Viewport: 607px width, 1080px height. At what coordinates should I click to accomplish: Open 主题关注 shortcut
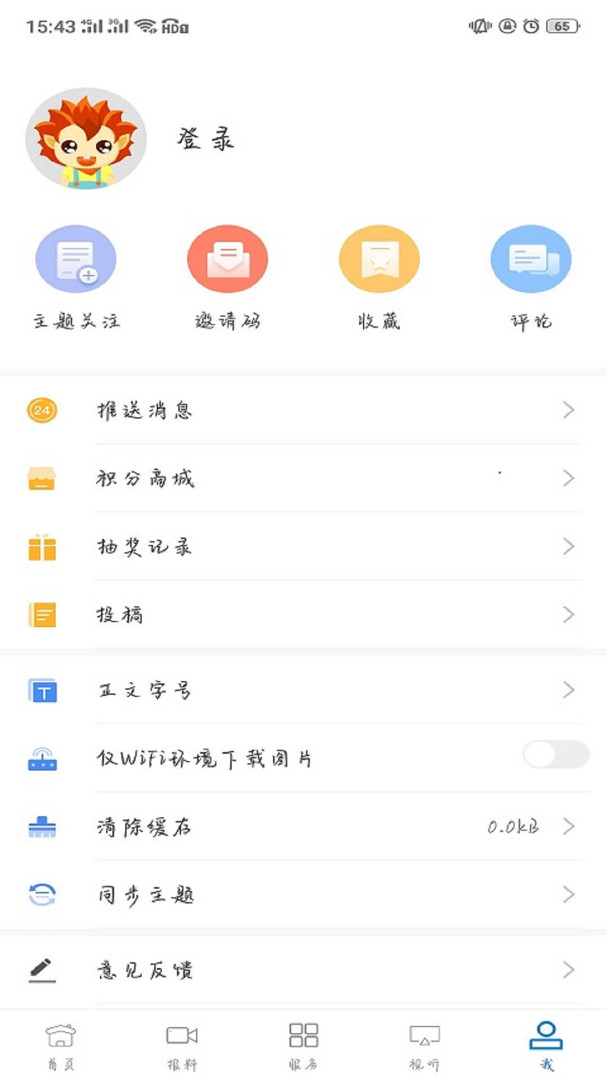point(76,278)
